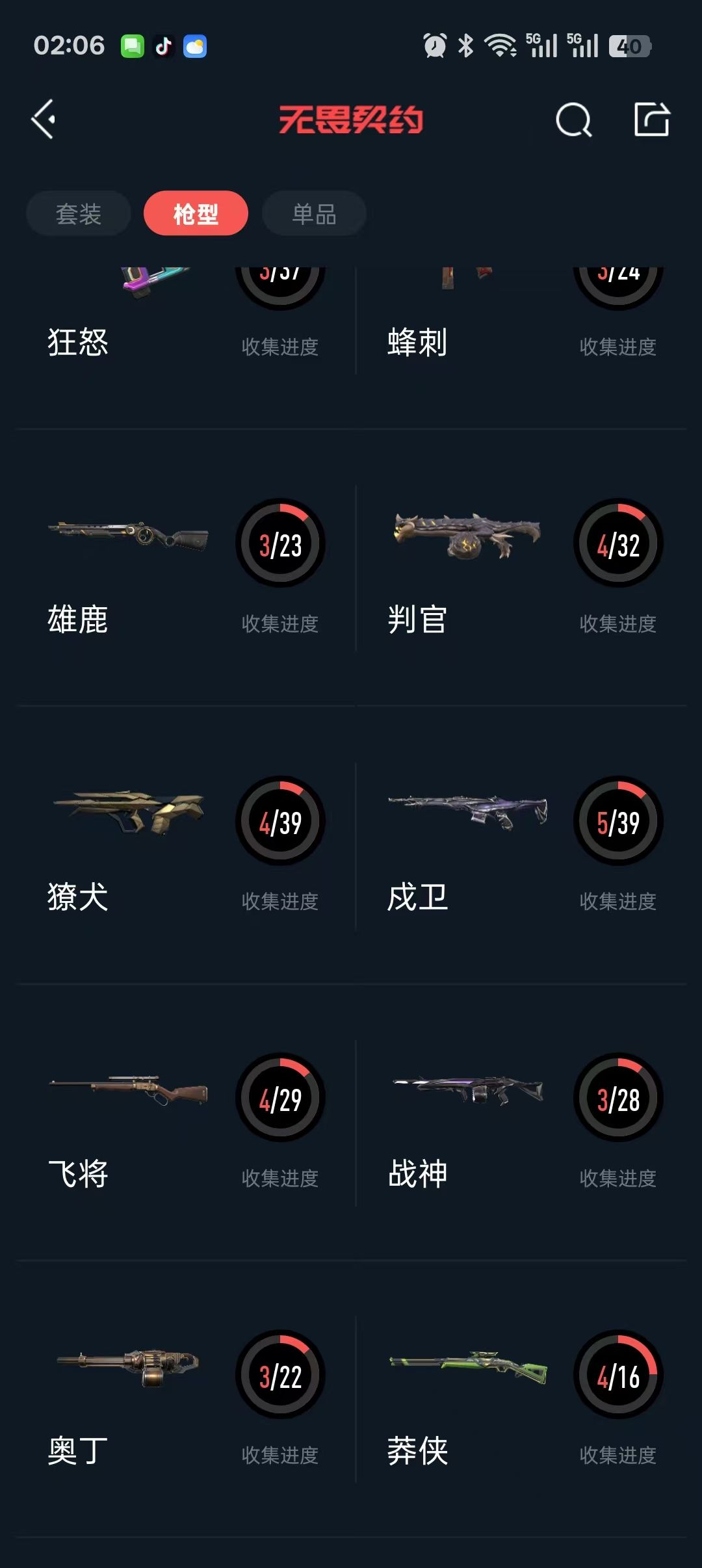View the 雄鹿 weapon collection
Image resolution: width=702 pixels, height=1568 pixels.
pyautogui.click(x=186, y=568)
